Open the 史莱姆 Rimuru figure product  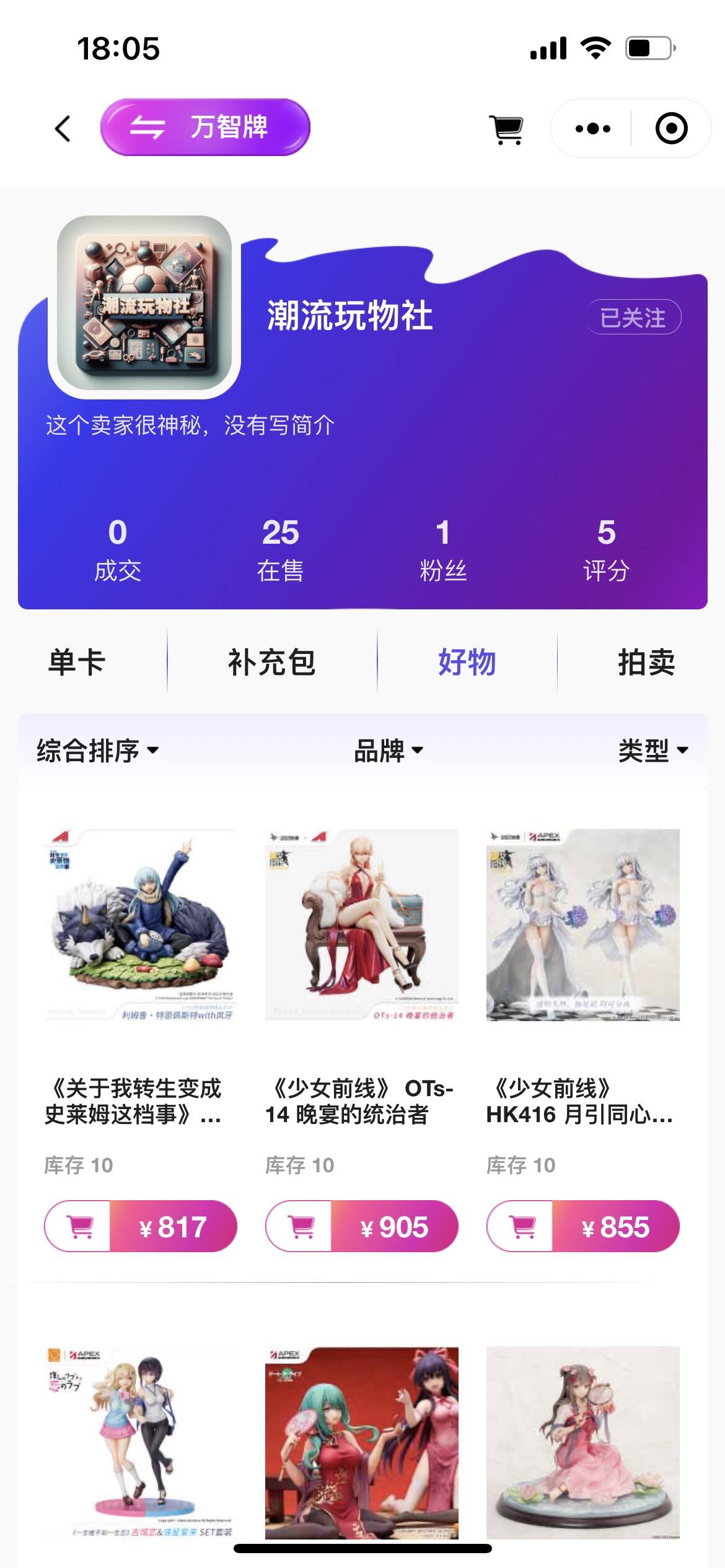pos(141,925)
